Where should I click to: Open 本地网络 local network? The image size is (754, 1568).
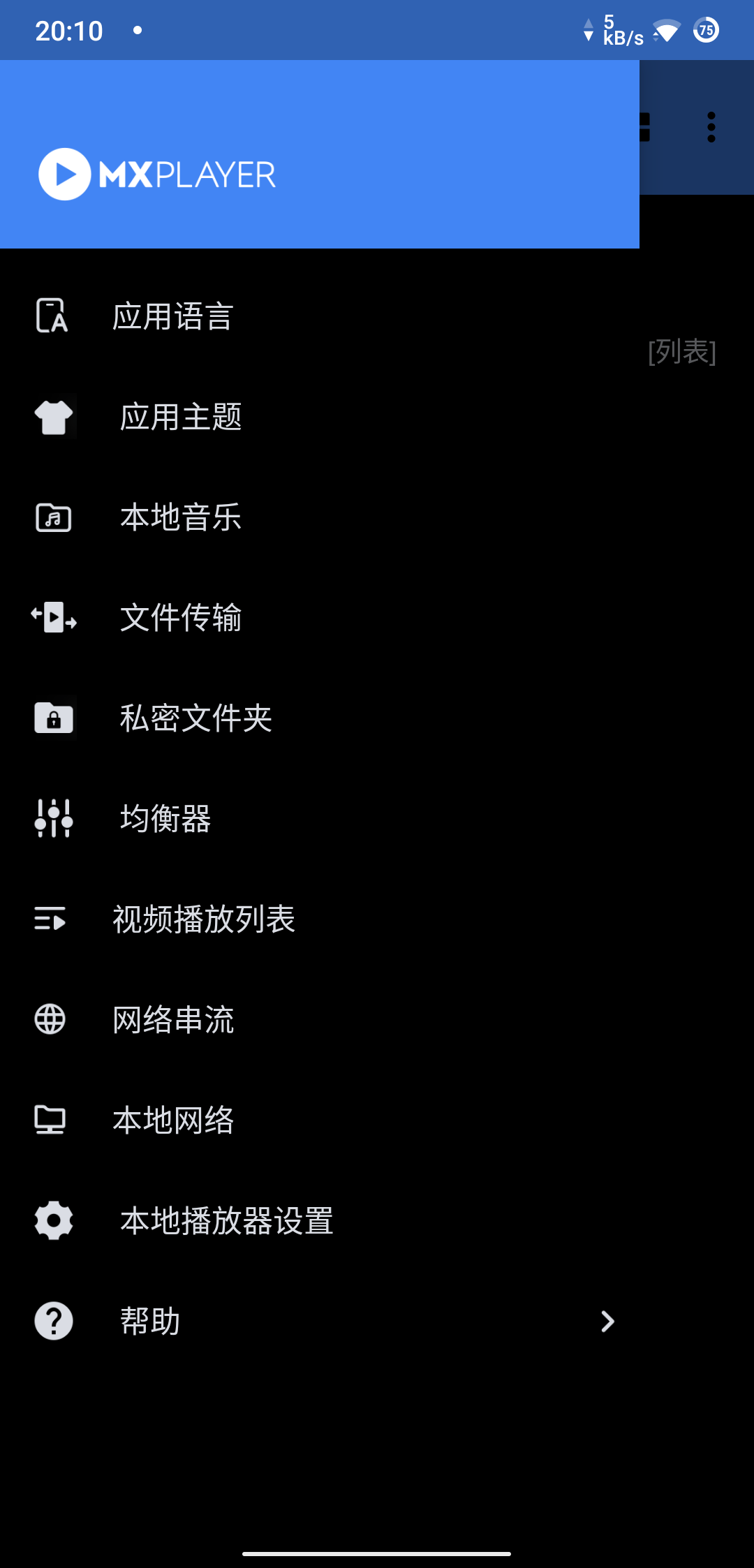pos(173,1120)
